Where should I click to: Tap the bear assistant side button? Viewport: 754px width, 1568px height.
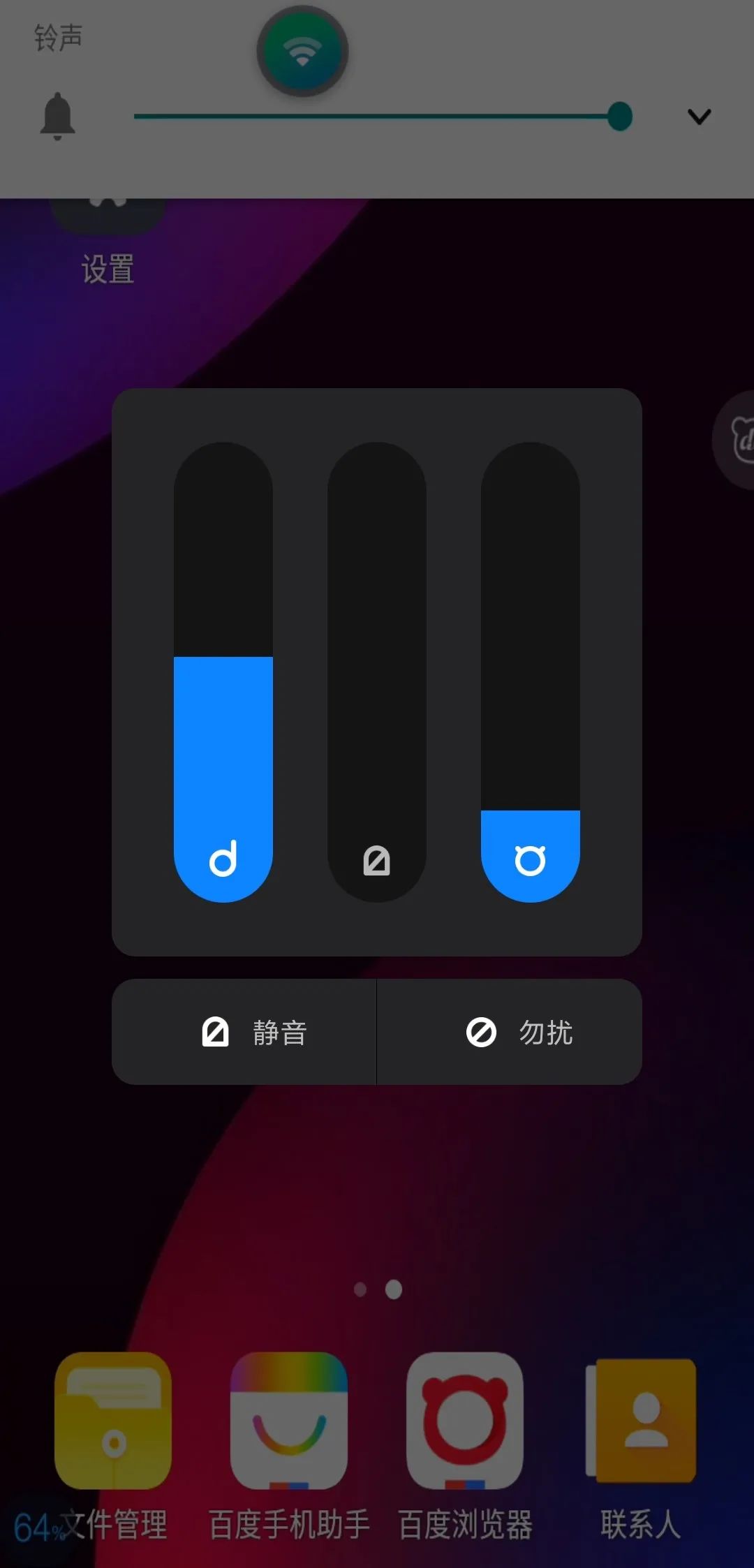(737, 440)
